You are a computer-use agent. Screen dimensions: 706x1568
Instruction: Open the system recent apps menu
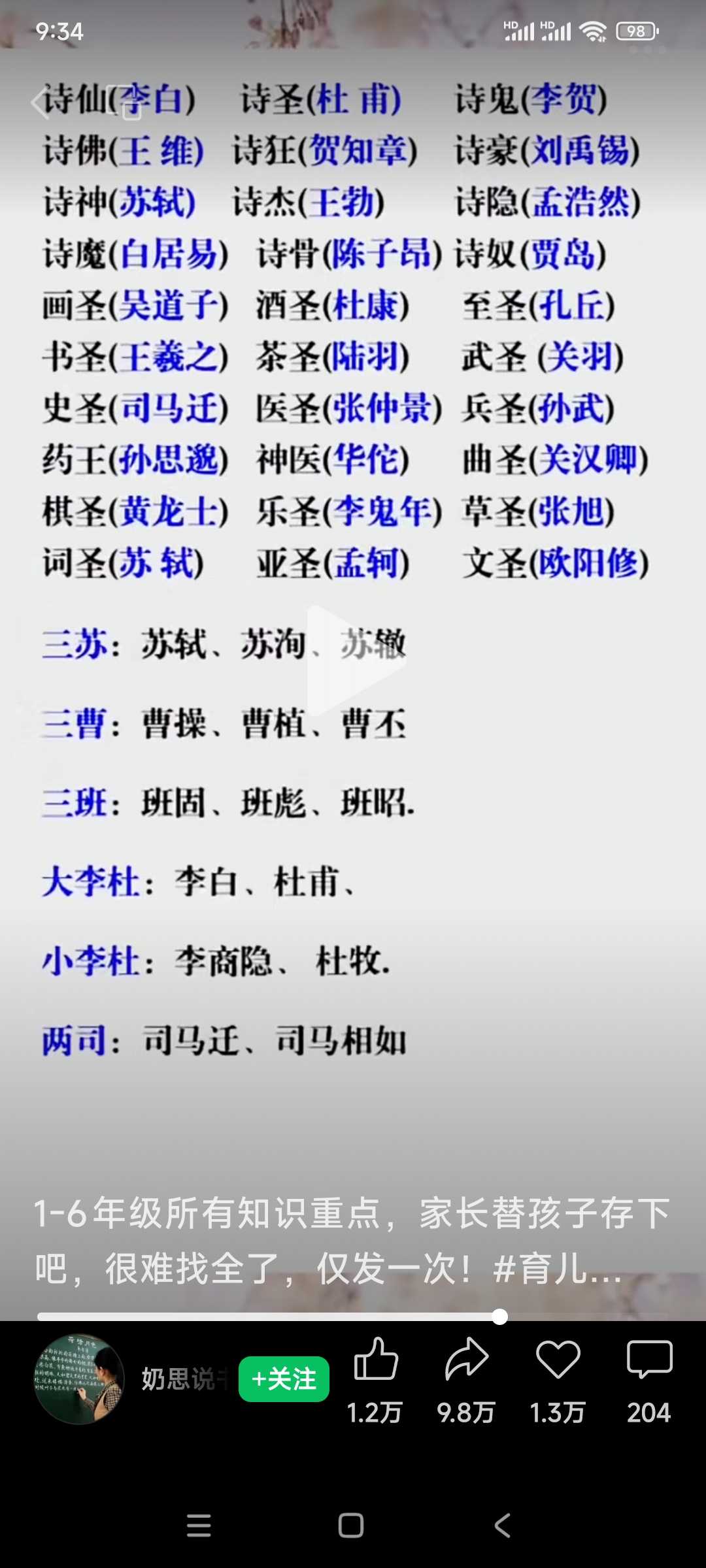[x=199, y=1526]
